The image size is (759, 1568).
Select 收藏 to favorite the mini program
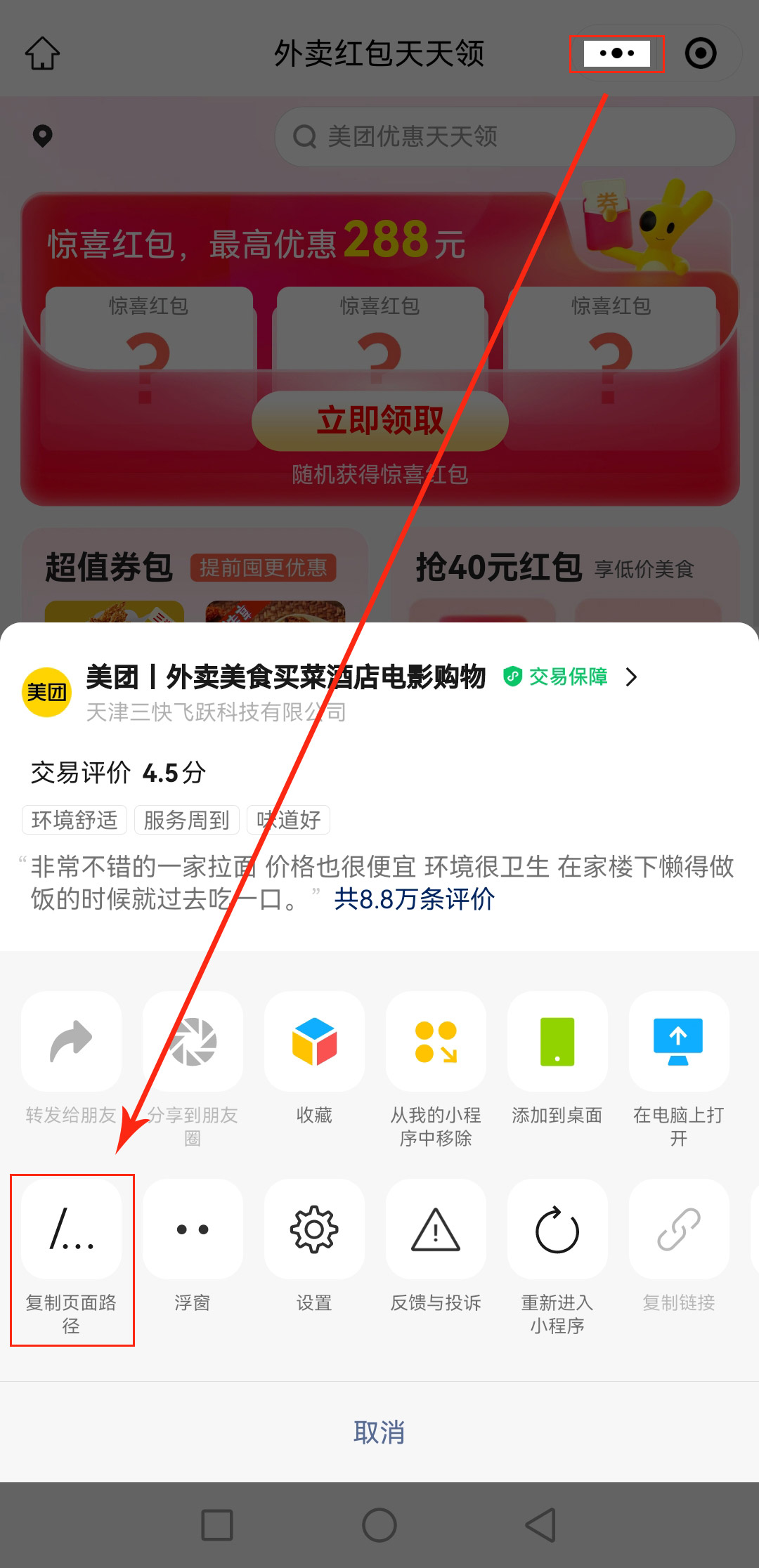tap(314, 1043)
